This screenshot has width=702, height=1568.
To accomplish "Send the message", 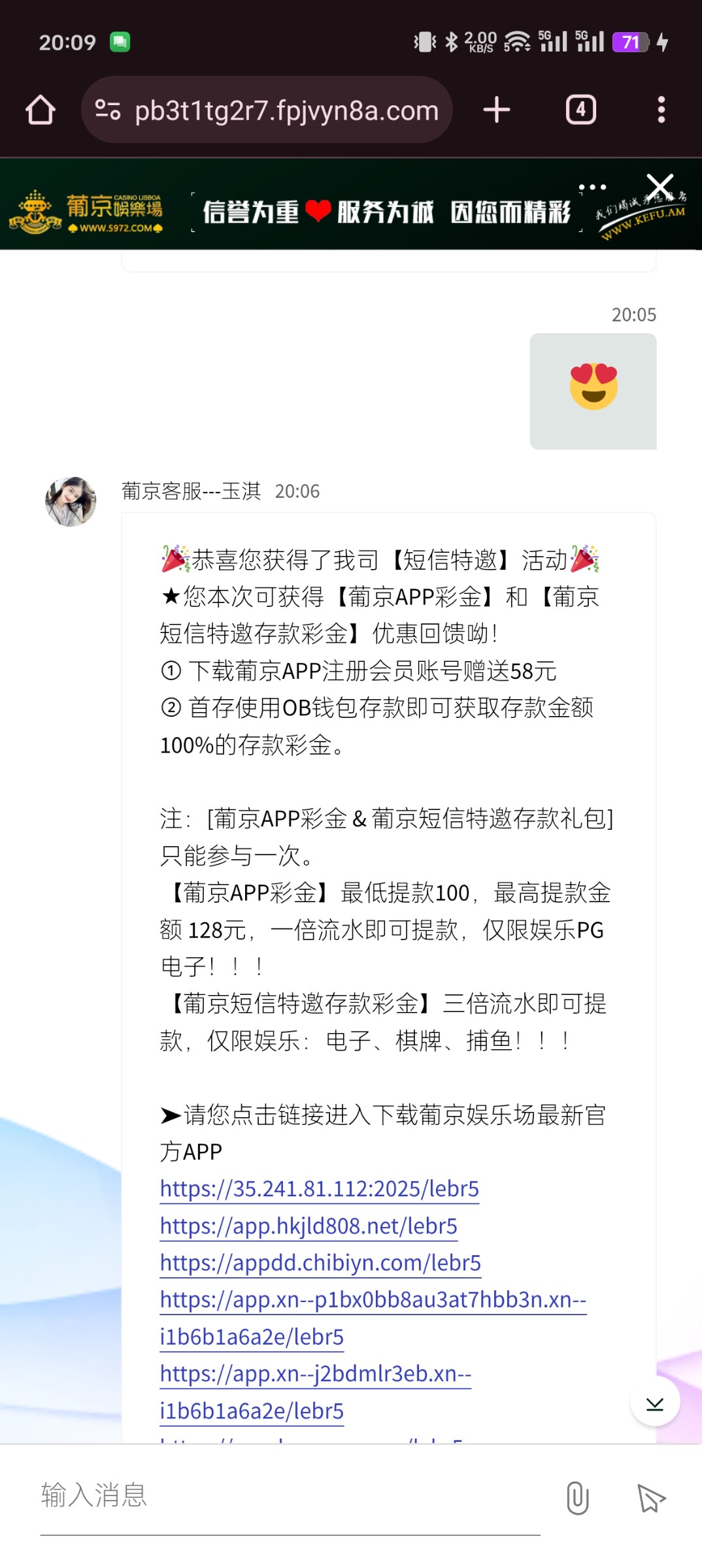I will (651, 1497).
